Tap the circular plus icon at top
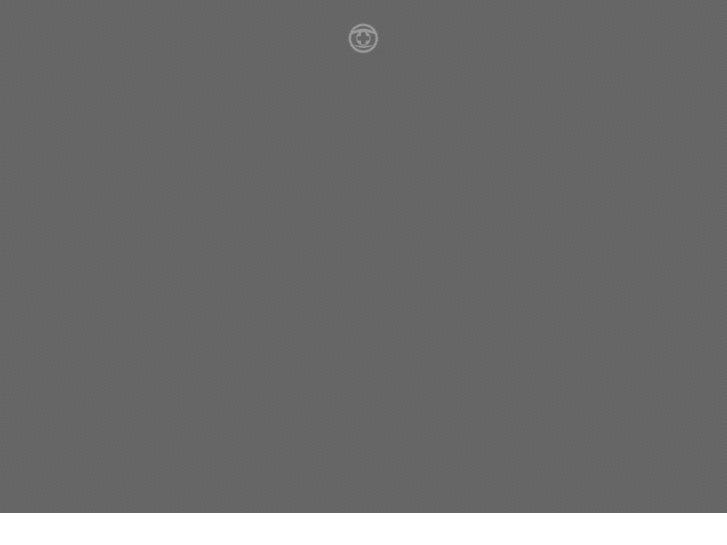The image size is (727, 545). [x=363, y=38]
